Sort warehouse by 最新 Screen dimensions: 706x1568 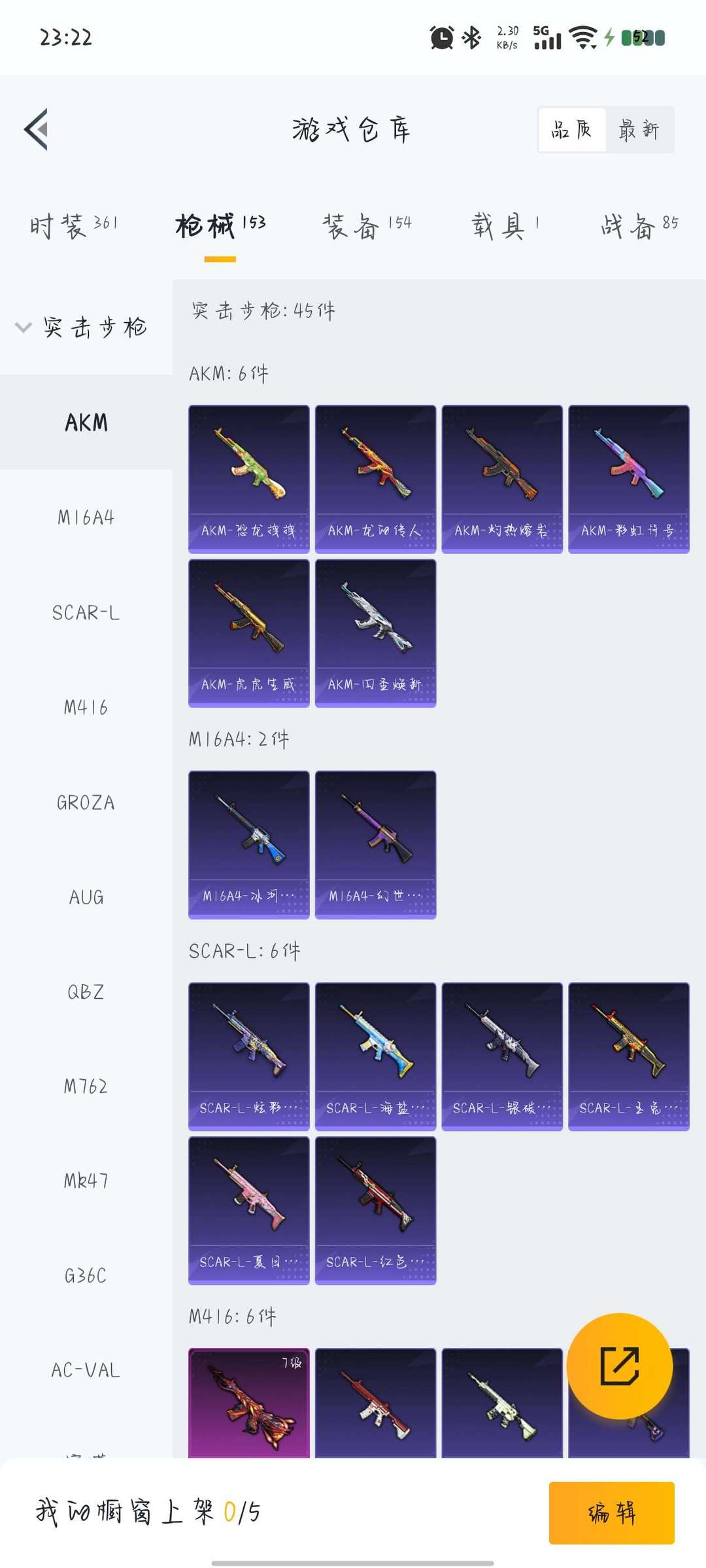point(639,130)
